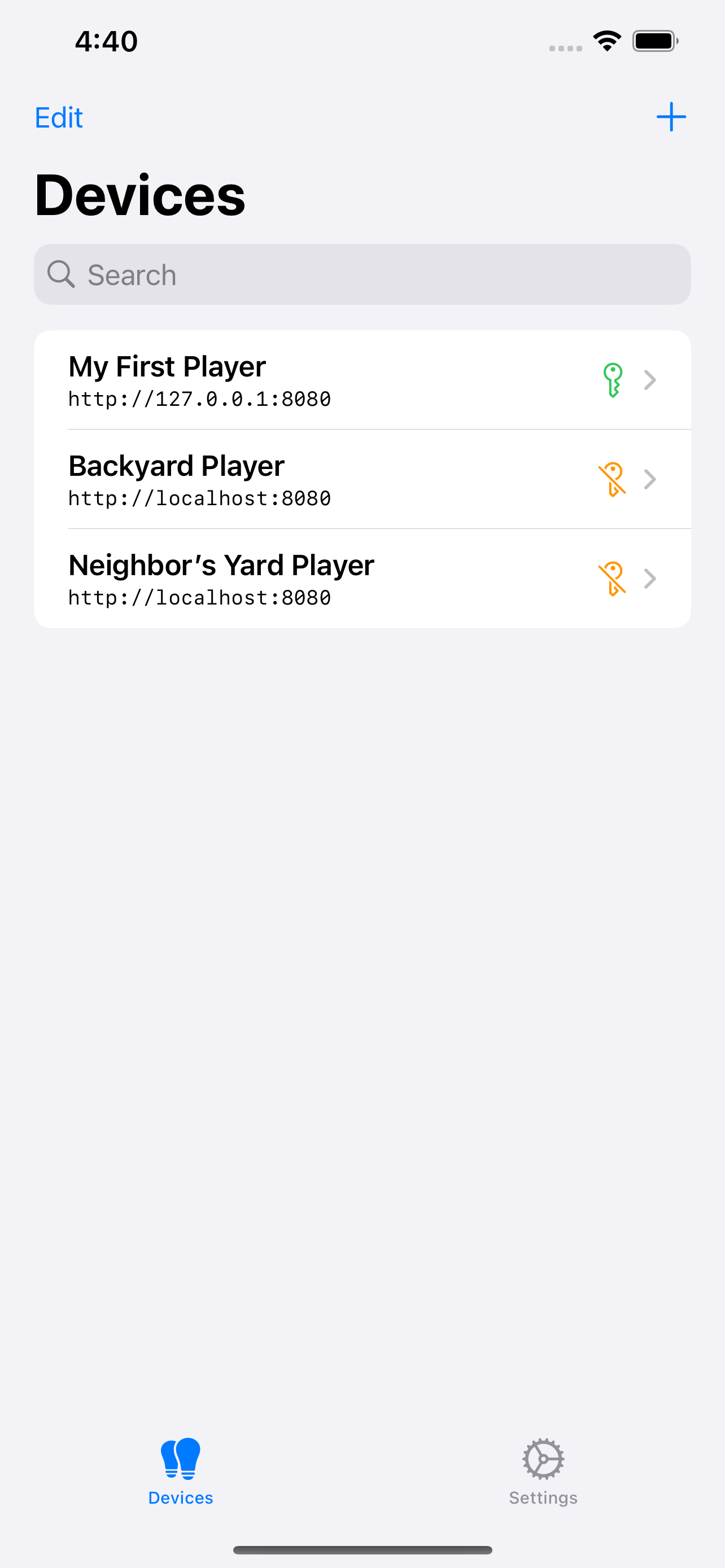Add a new device with plus icon
The image size is (725, 1568).
[671, 117]
